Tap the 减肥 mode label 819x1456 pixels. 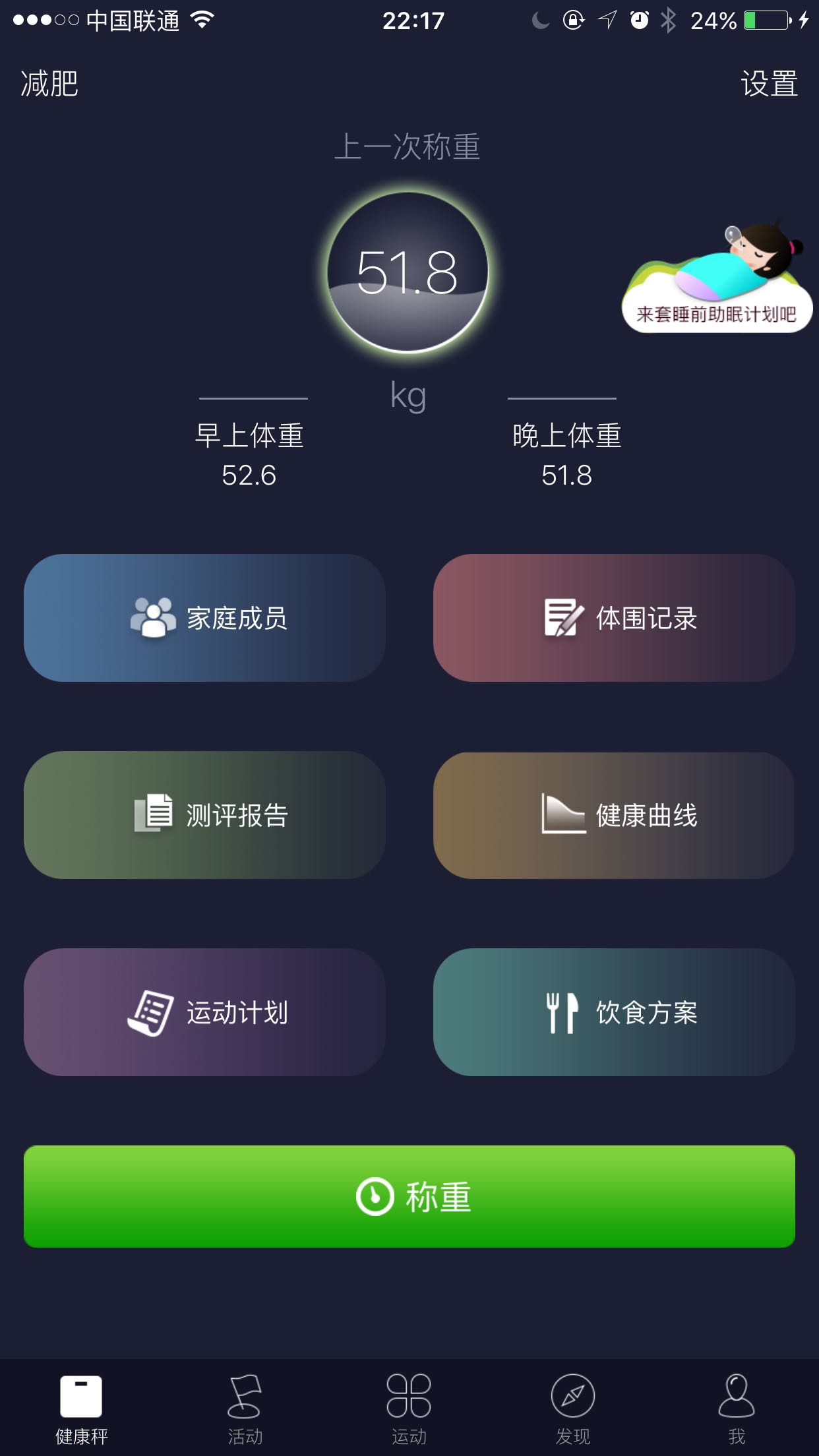point(49,84)
